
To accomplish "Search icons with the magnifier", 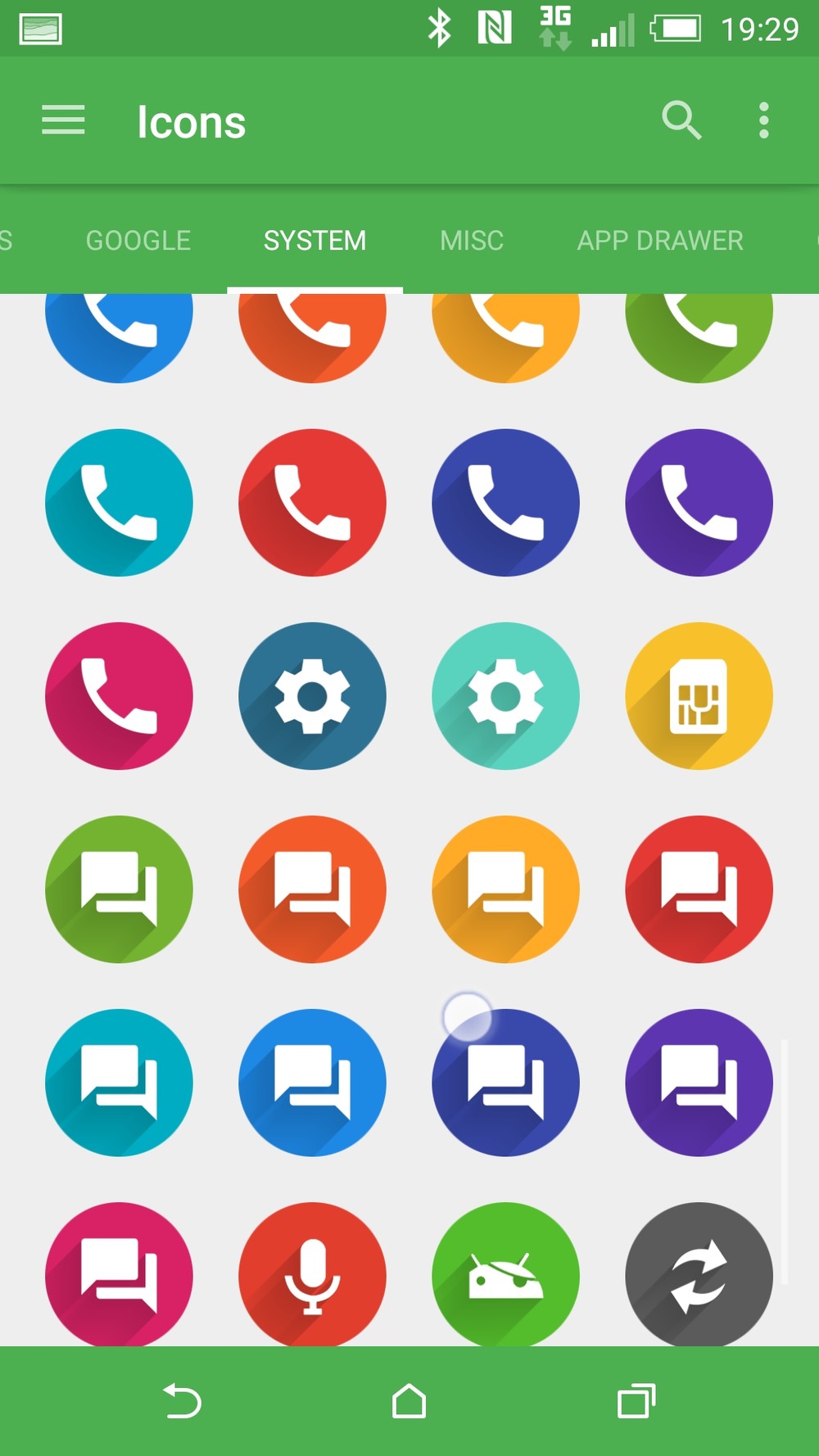I will point(681,120).
